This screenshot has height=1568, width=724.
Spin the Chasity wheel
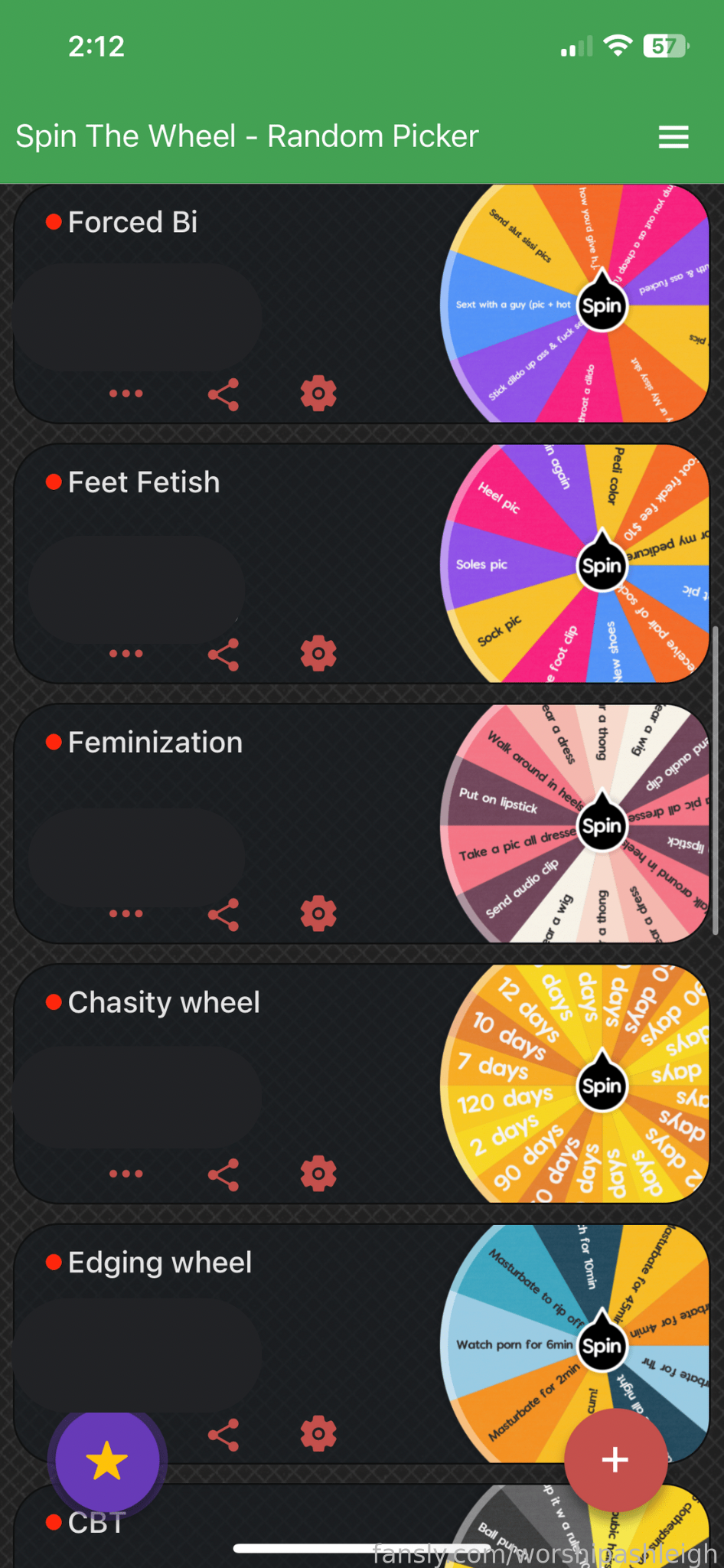tap(602, 1086)
